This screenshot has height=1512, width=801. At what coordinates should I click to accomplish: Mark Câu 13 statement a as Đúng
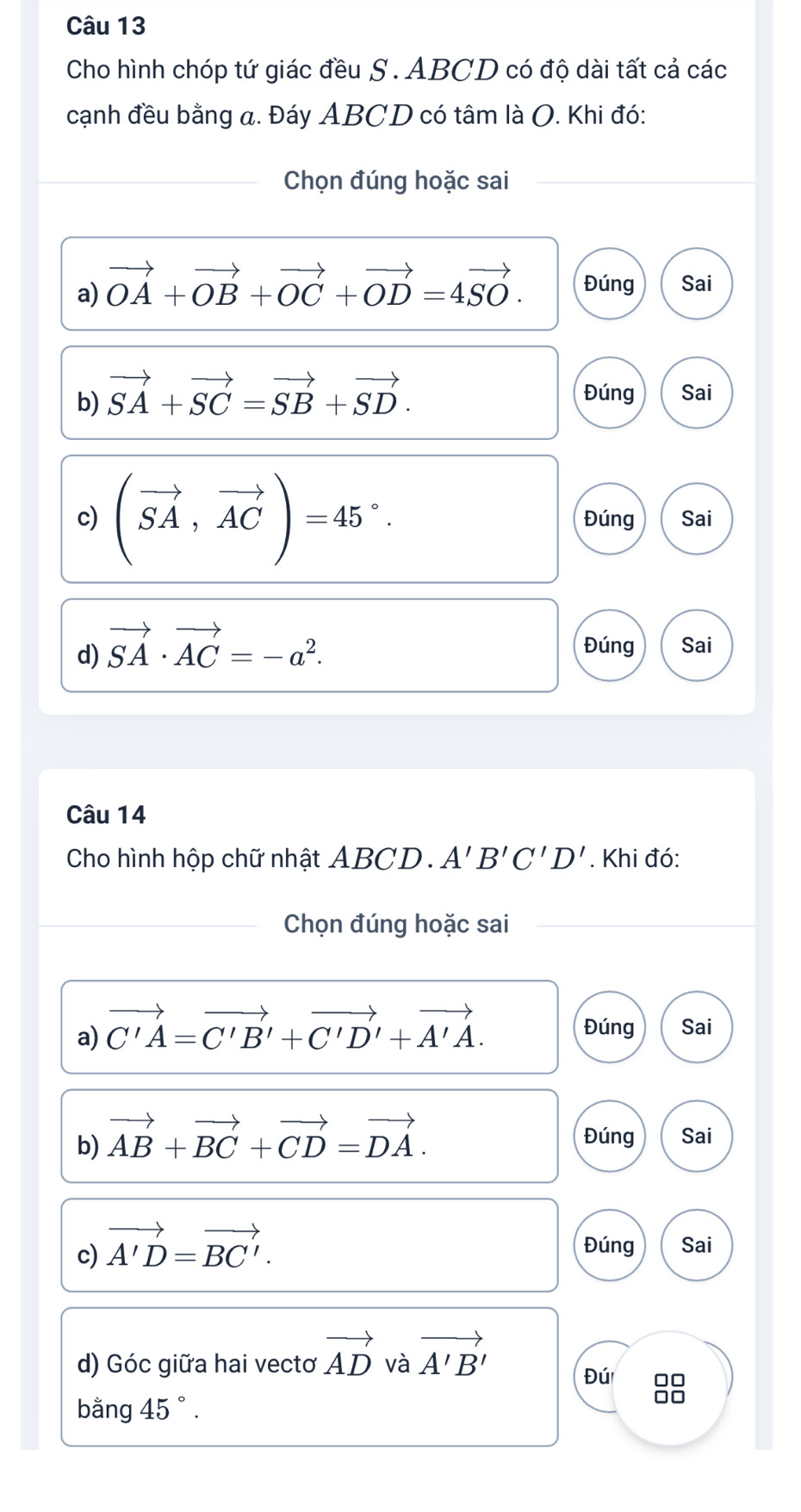pos(609,283)
